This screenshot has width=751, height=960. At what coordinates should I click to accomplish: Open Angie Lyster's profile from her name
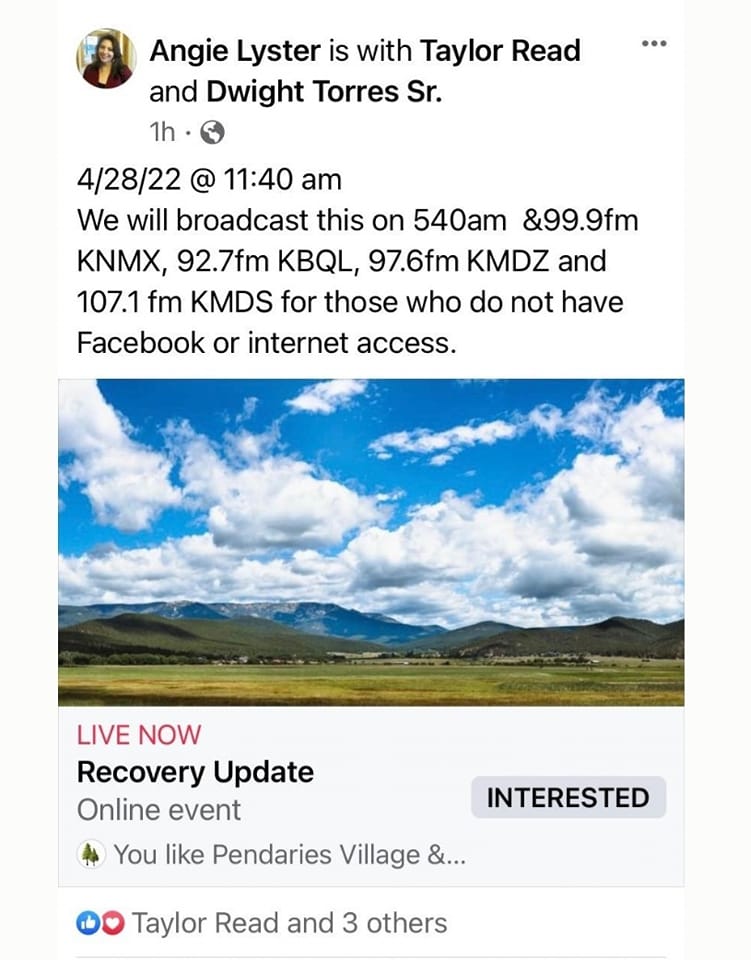tap(236, 51)
